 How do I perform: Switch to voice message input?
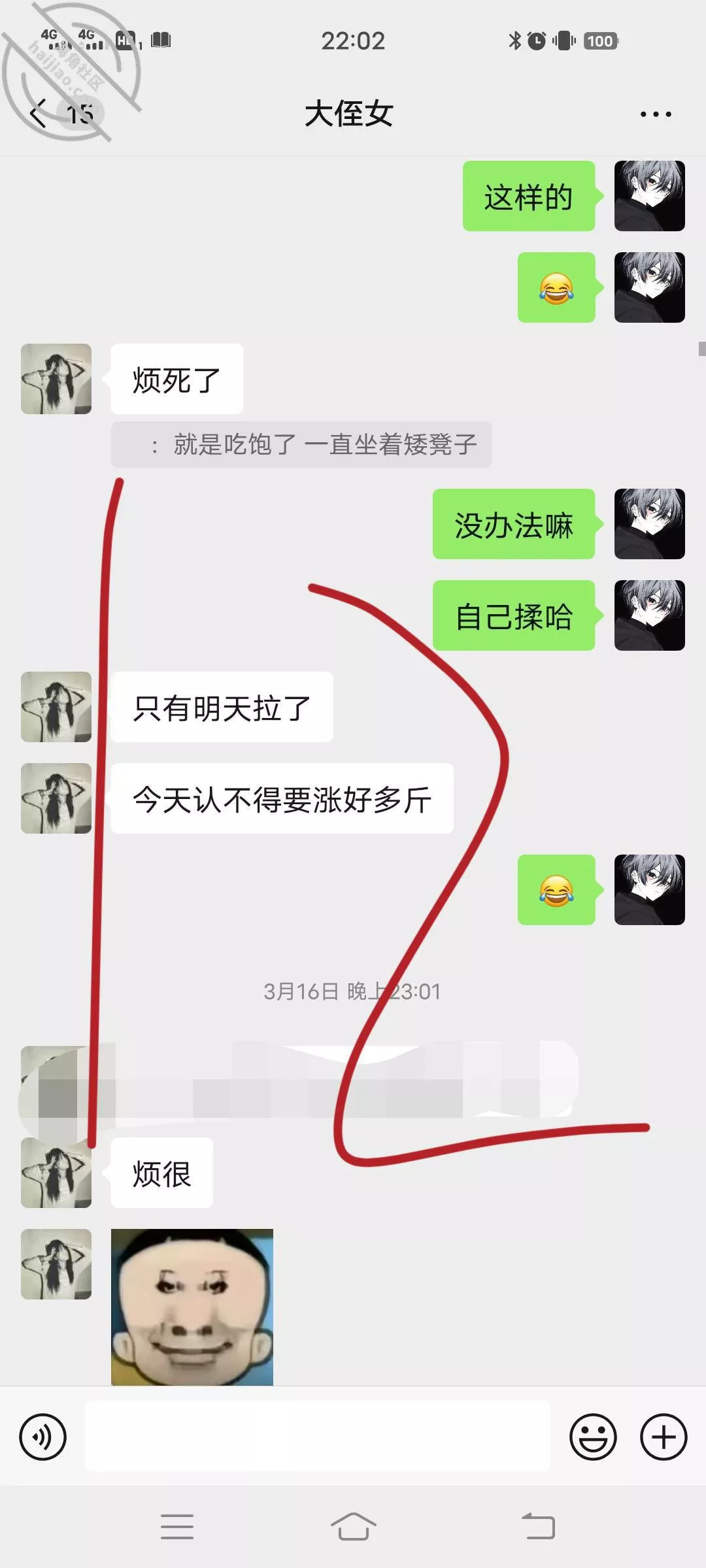[x=43, y=1437]
